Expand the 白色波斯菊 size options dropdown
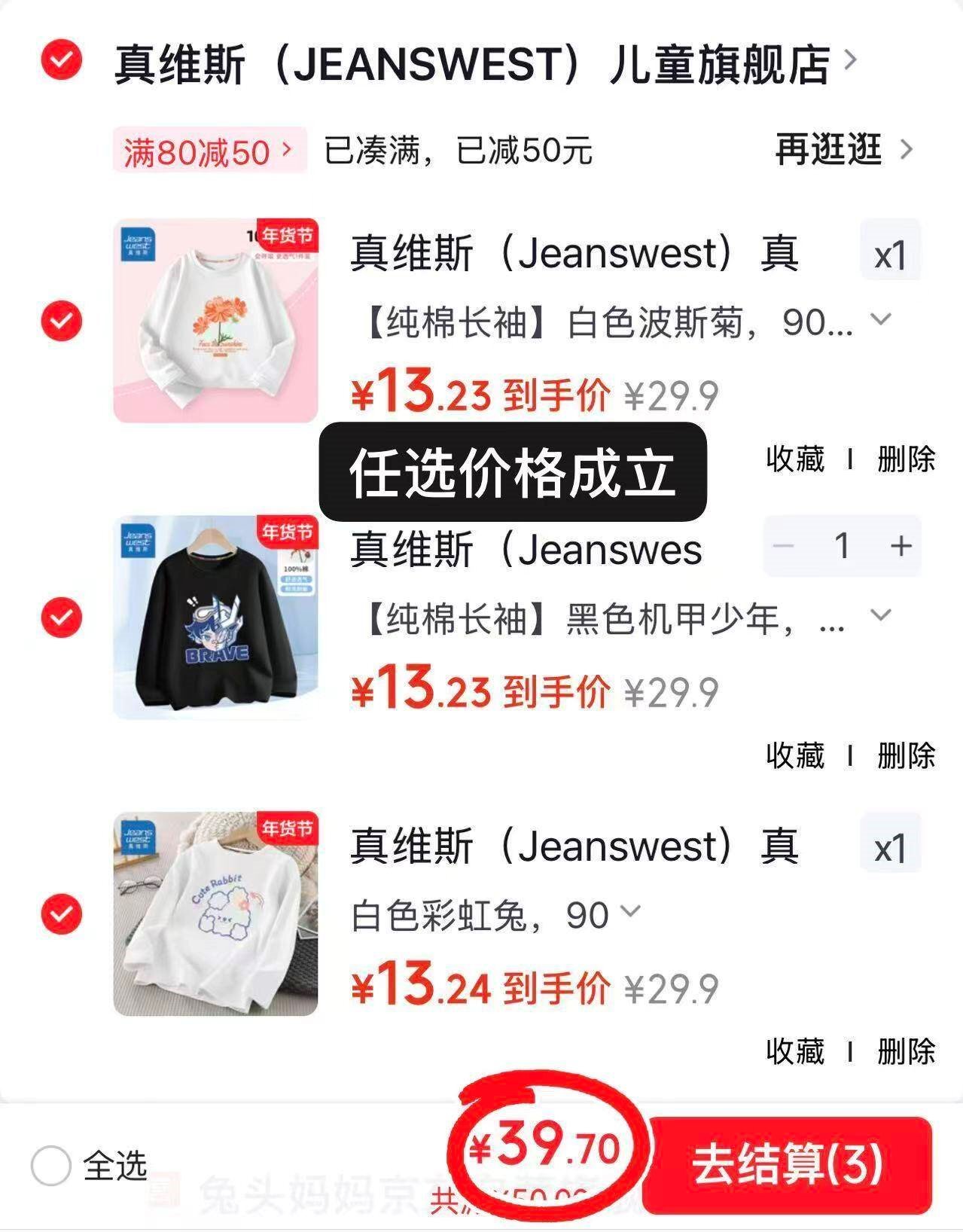963x1232 pixels. click(x=880, y=320)
